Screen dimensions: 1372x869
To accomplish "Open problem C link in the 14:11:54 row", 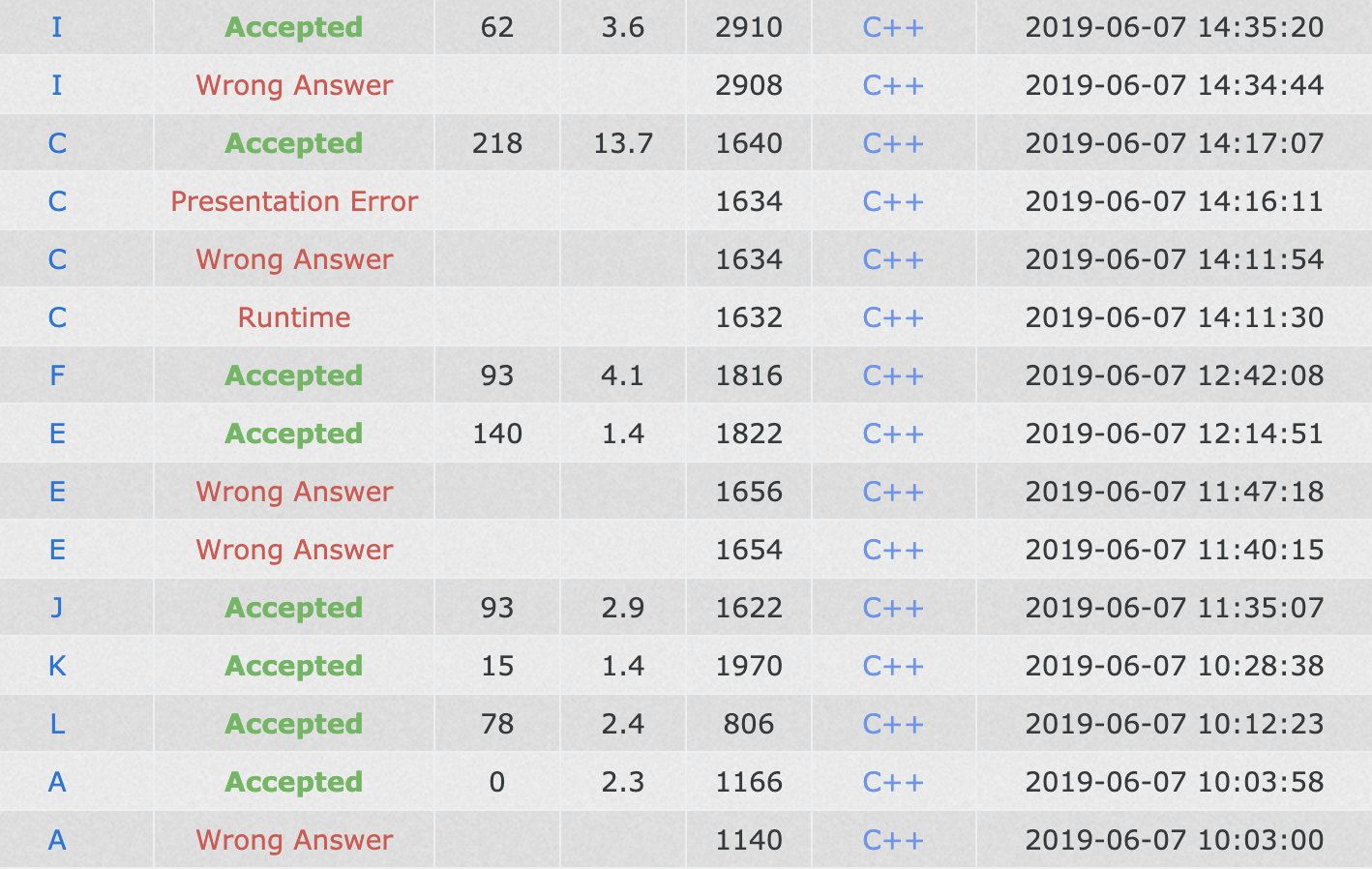I will 57,259.
